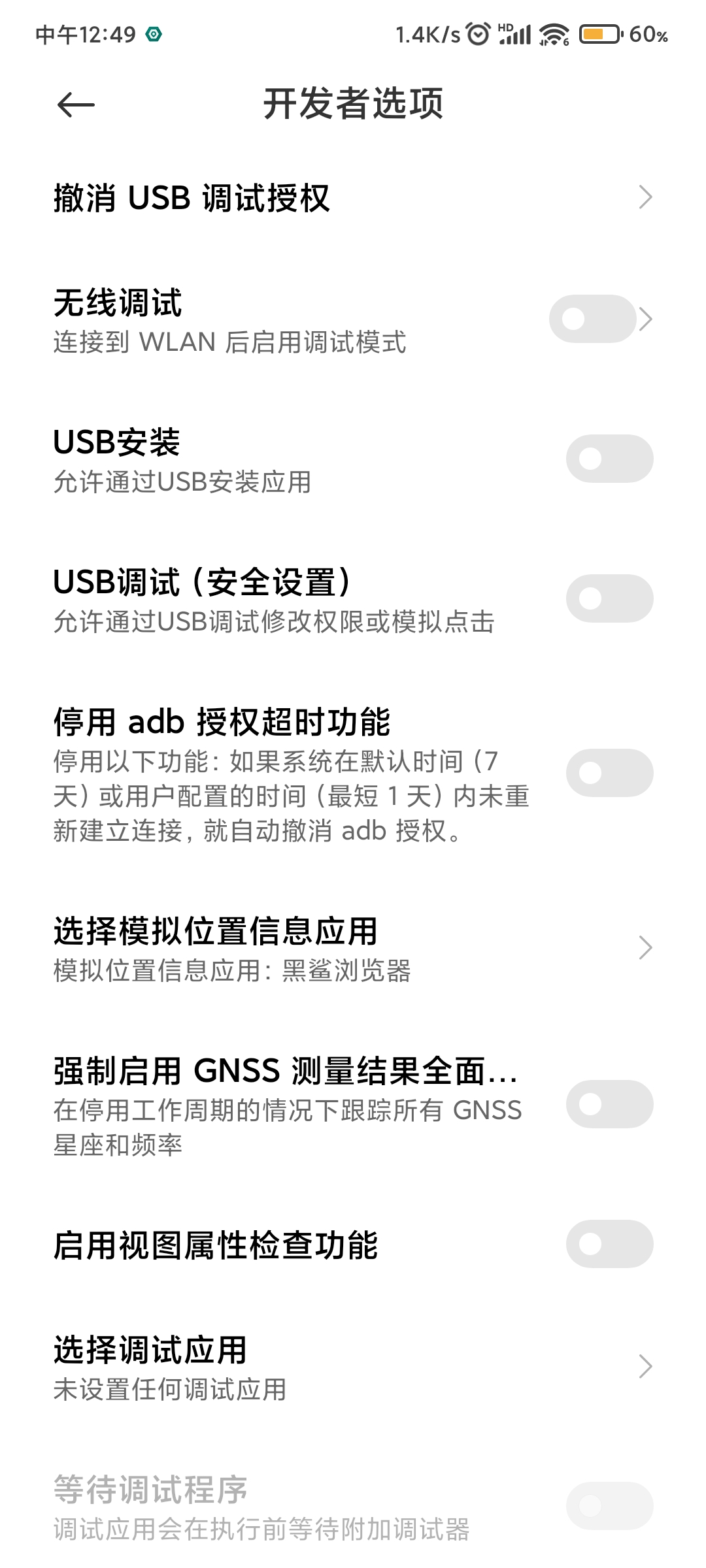
Task: Turn on USB调试（安全设置）
Action: pyautogui.click(x=609, y=598)
